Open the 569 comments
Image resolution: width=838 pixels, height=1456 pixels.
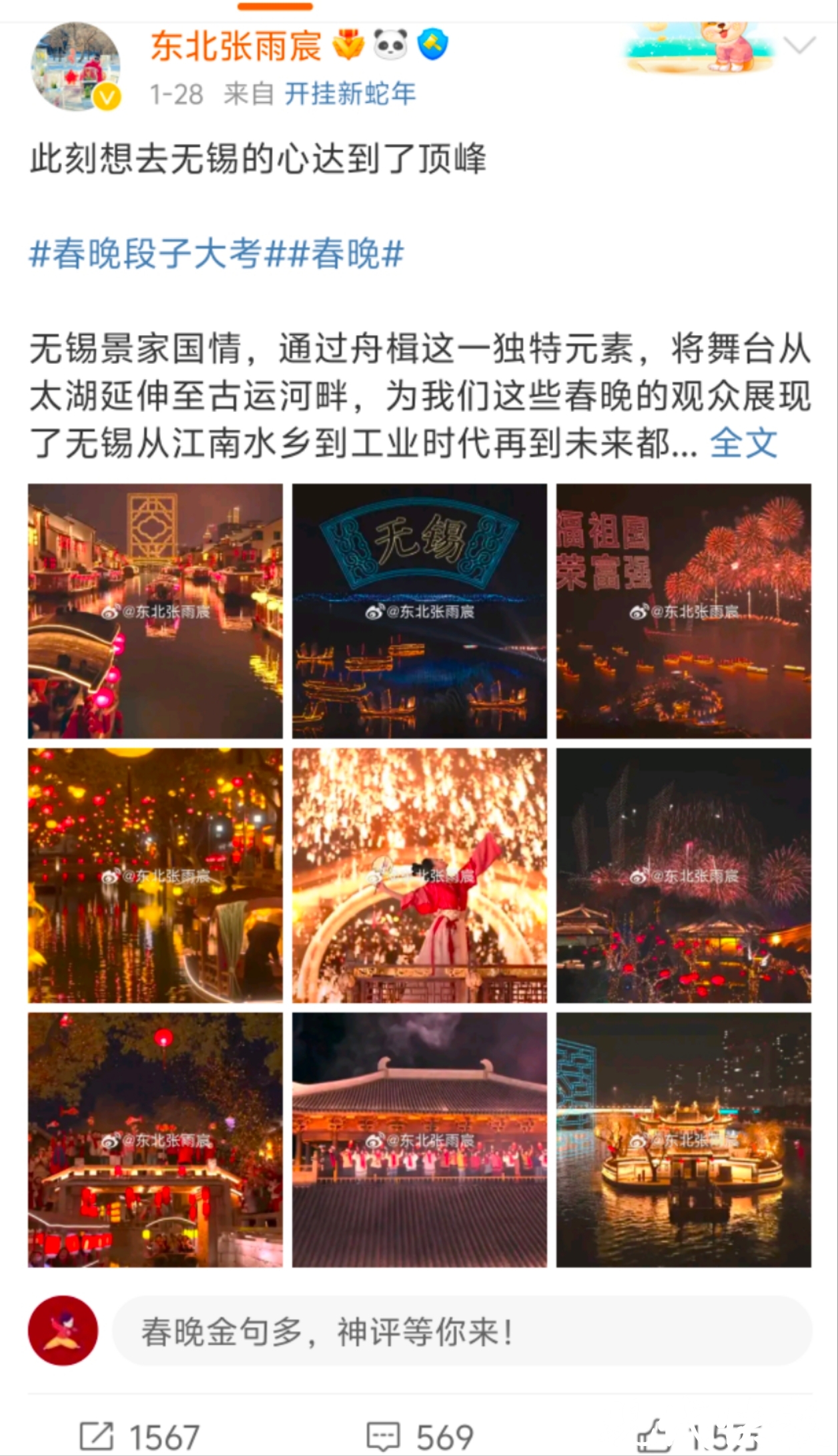pyautogui.click(x=420, y=1436)
